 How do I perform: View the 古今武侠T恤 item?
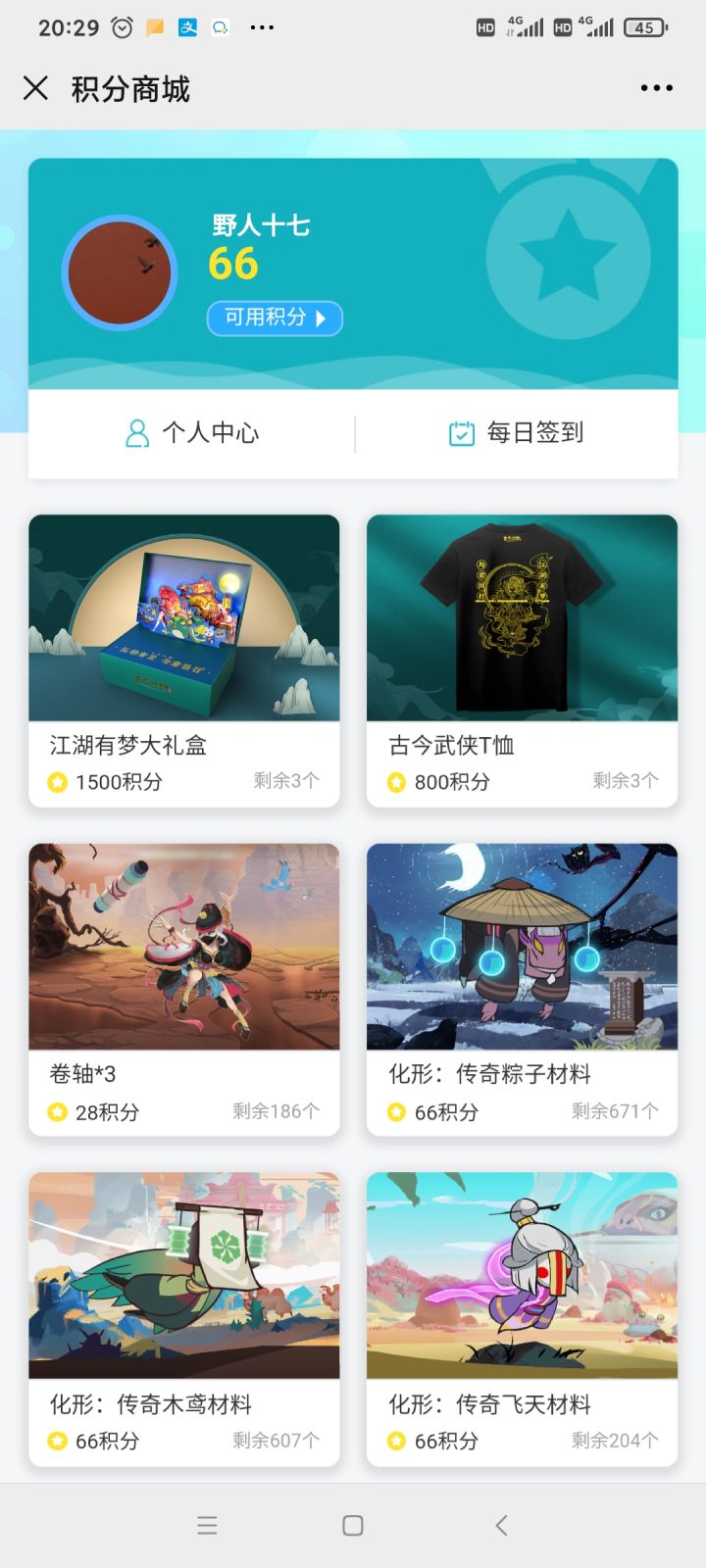[x=522, y=661]
